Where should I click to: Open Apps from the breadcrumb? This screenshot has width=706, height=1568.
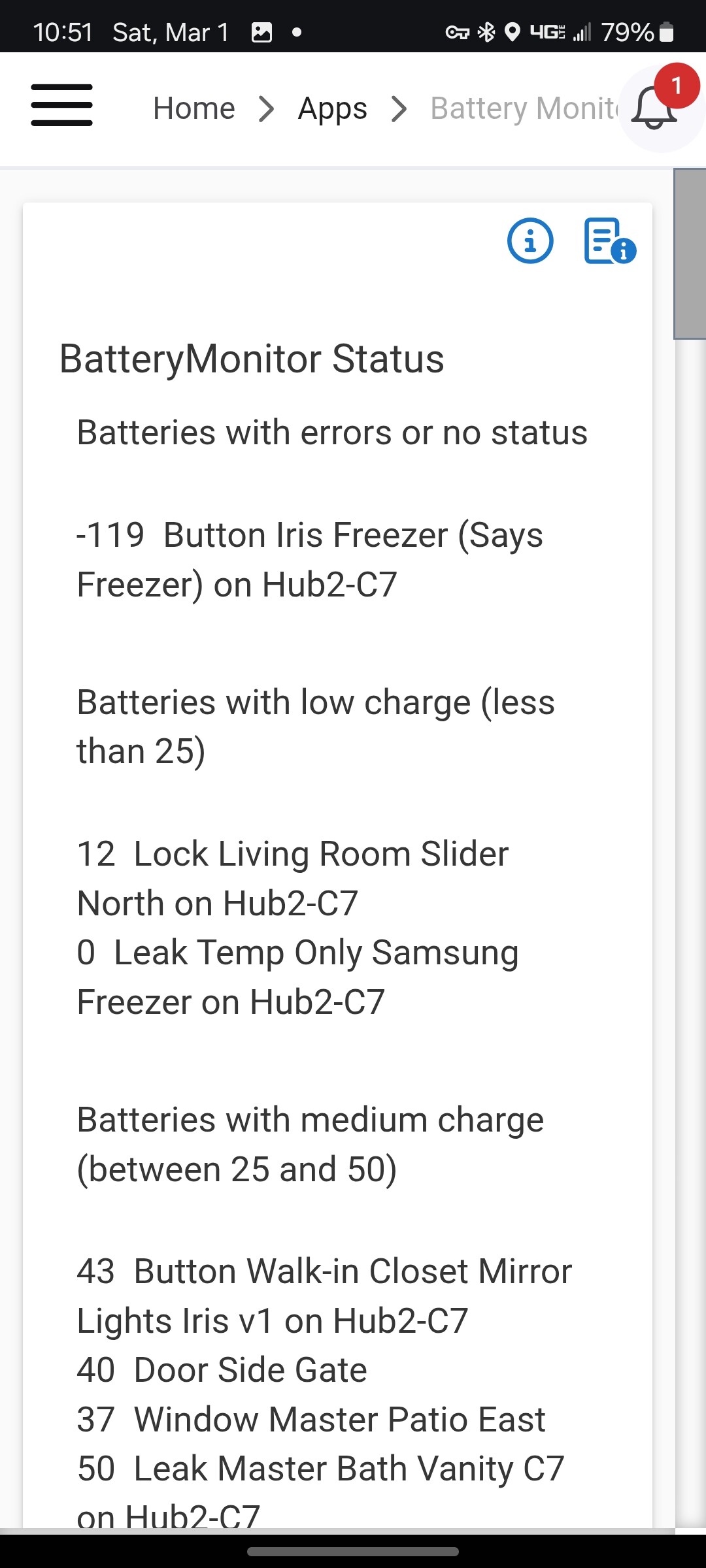tap(332, 108)
